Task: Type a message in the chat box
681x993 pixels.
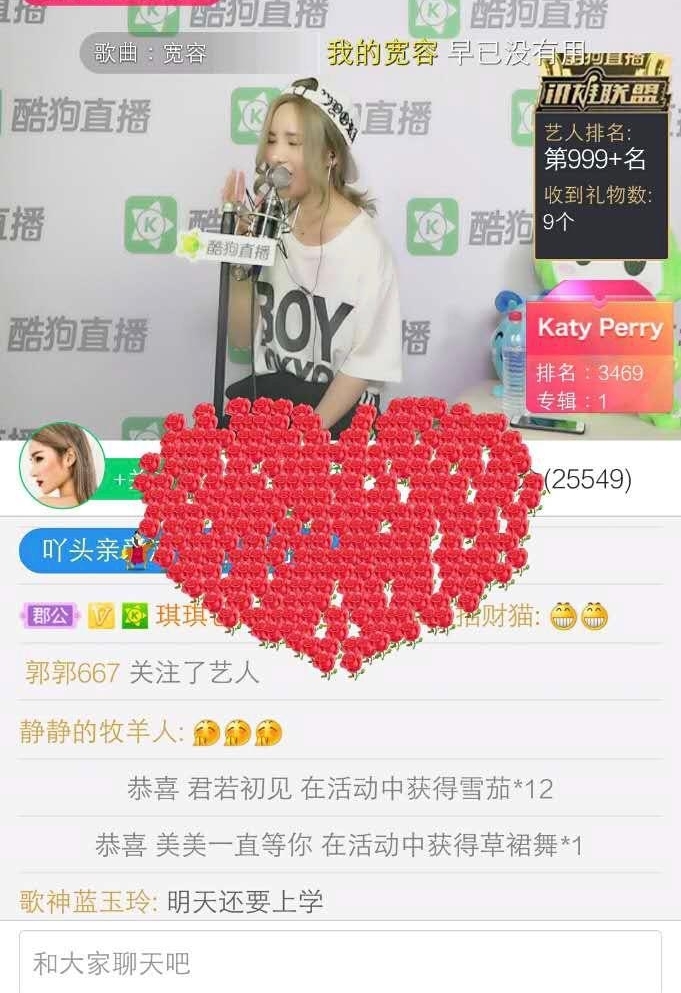Action: pos(340,963)
